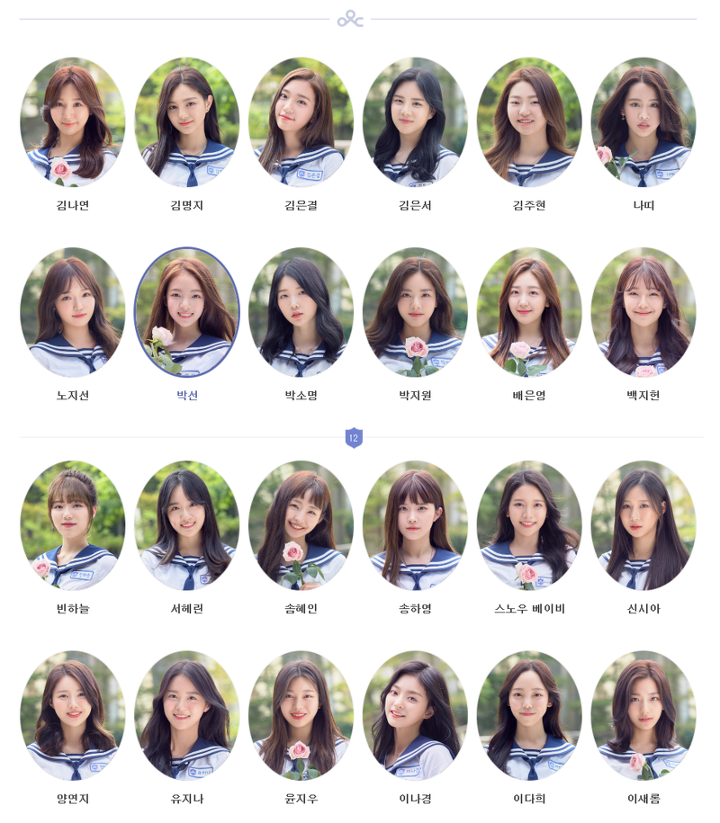The height and width of the screenshot is (823, 720).
Task: Open the 스노우 베이비 profile
Action: pos(529,525)
